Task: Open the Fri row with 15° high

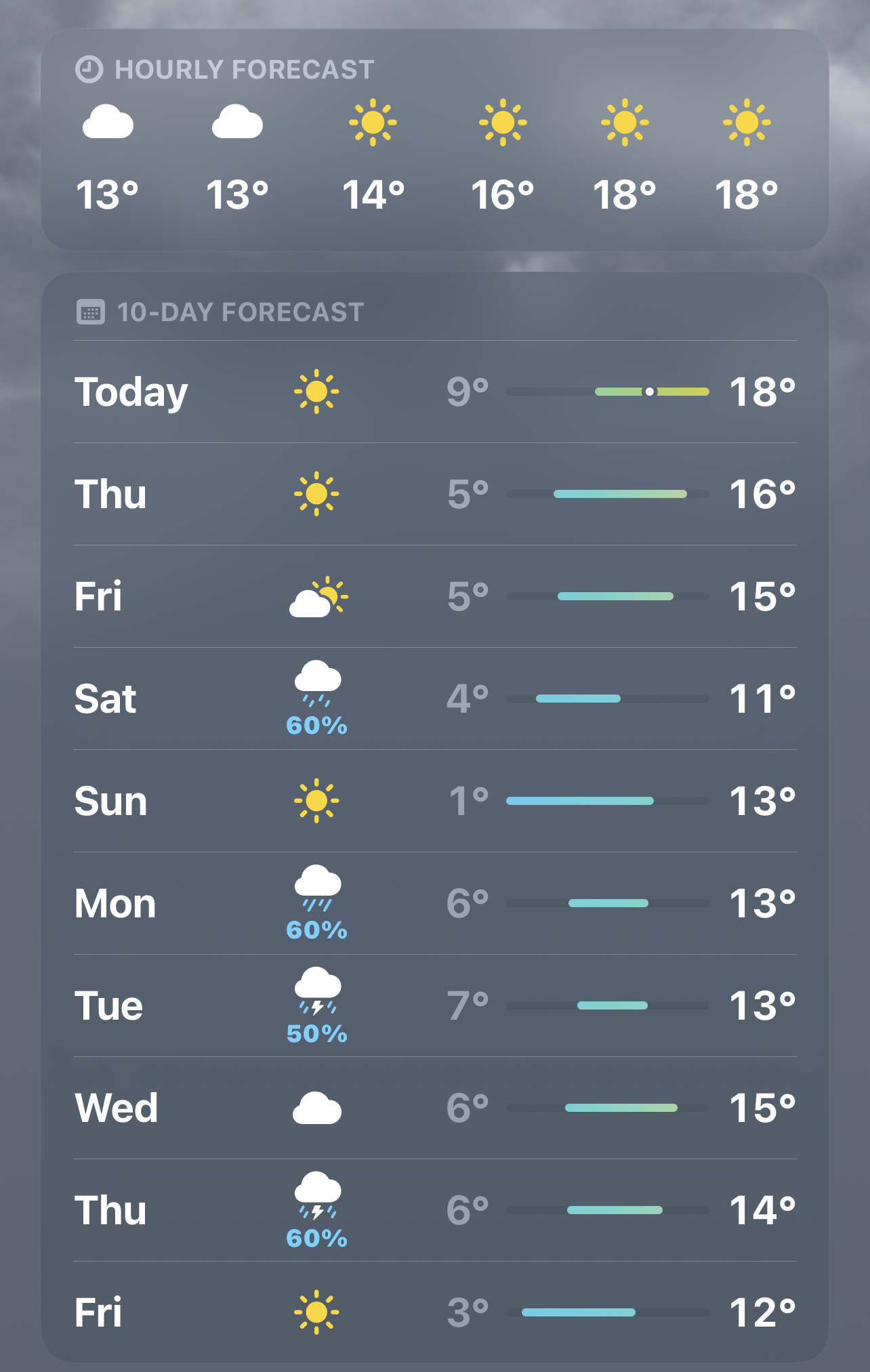Action: pos(434,596)
